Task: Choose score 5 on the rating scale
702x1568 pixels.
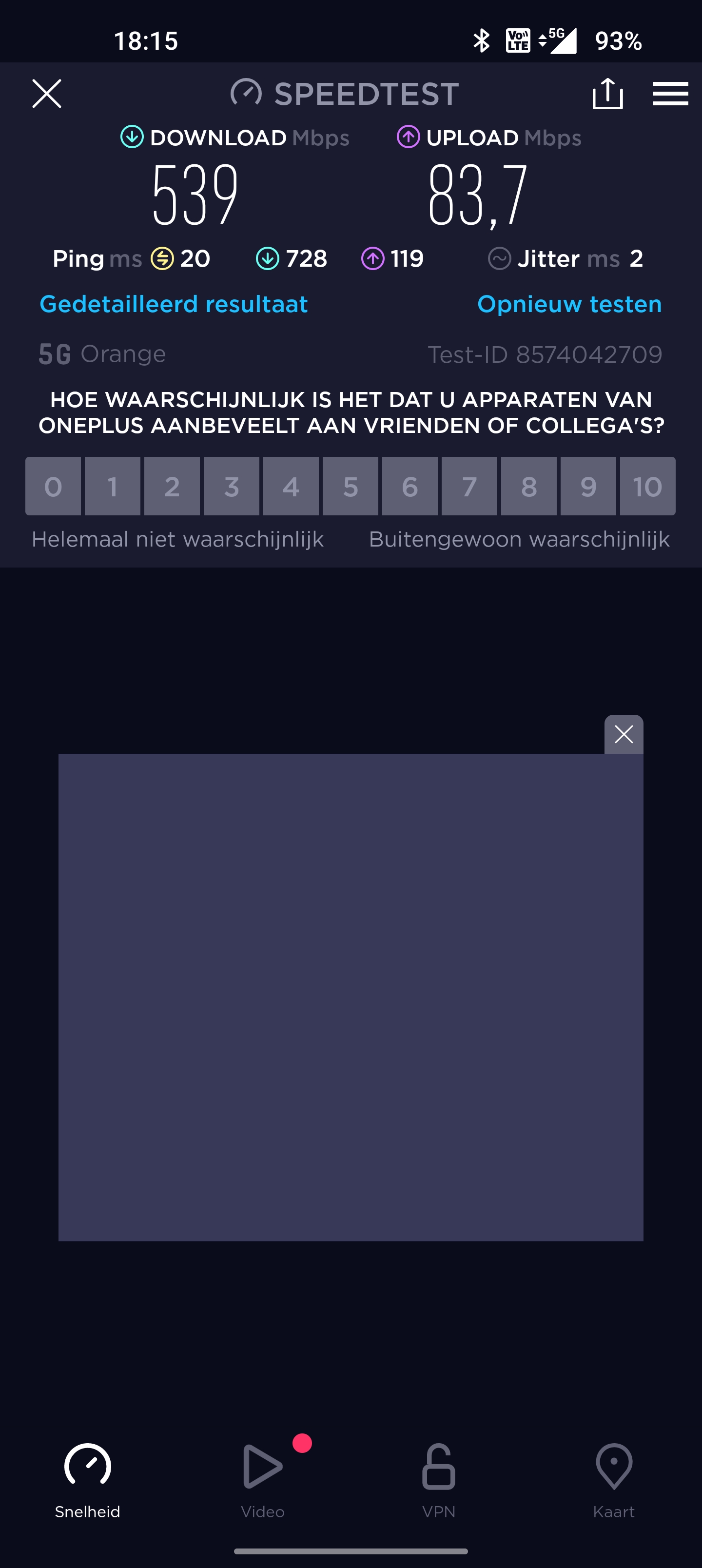Action: pyautogui.click(x=350, y=487)
